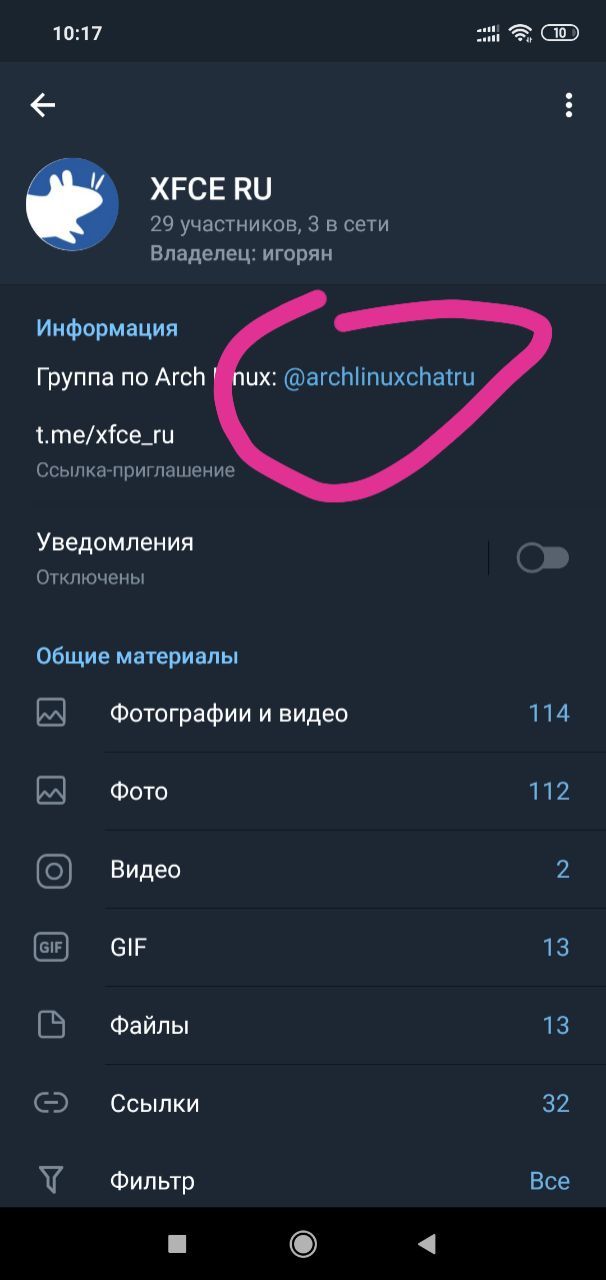Go back using the top arrow
The width and height of the screenshot is (606, 1280).
pos(43,105)
